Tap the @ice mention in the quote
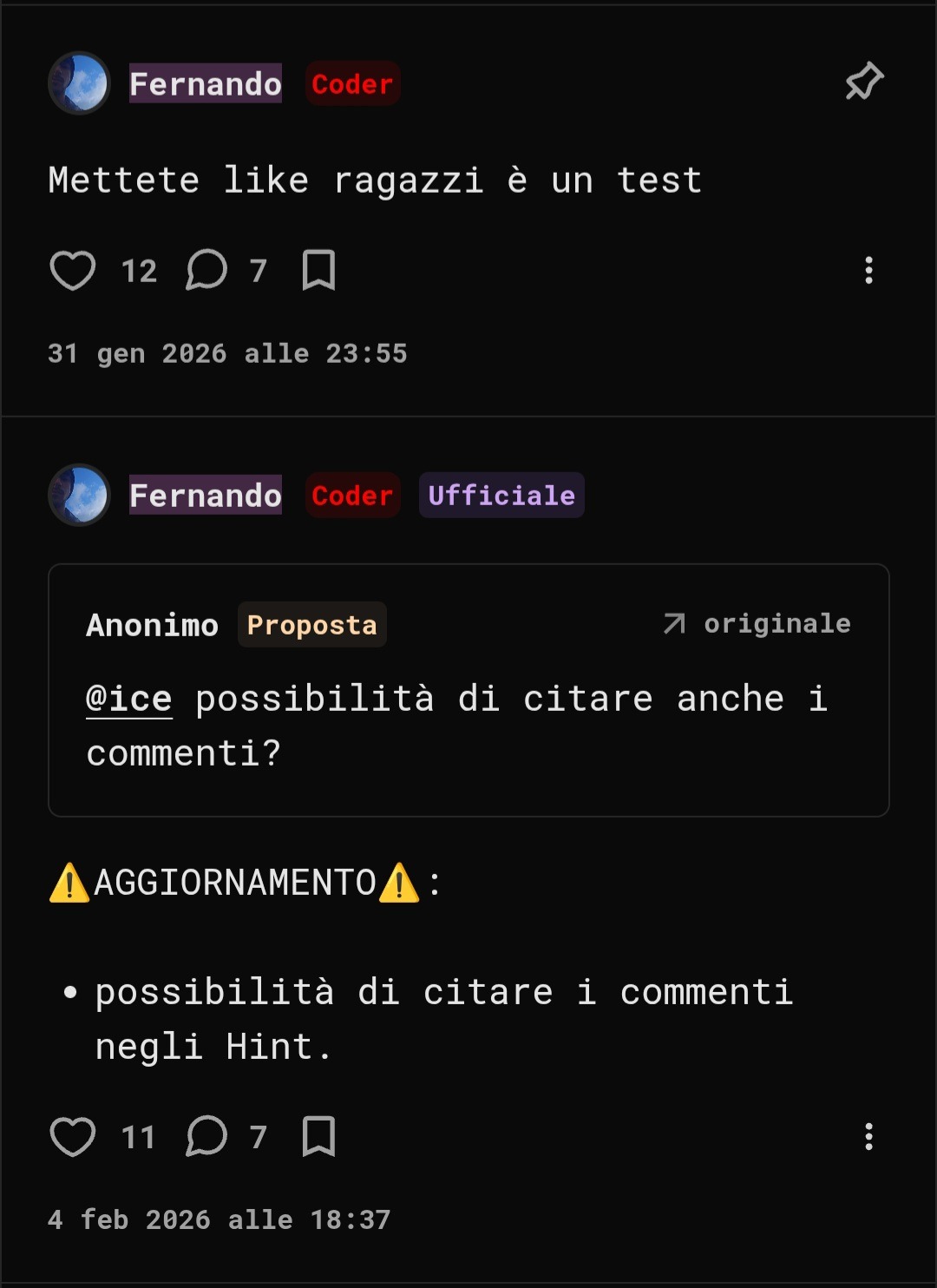 (x=129, y=700)
